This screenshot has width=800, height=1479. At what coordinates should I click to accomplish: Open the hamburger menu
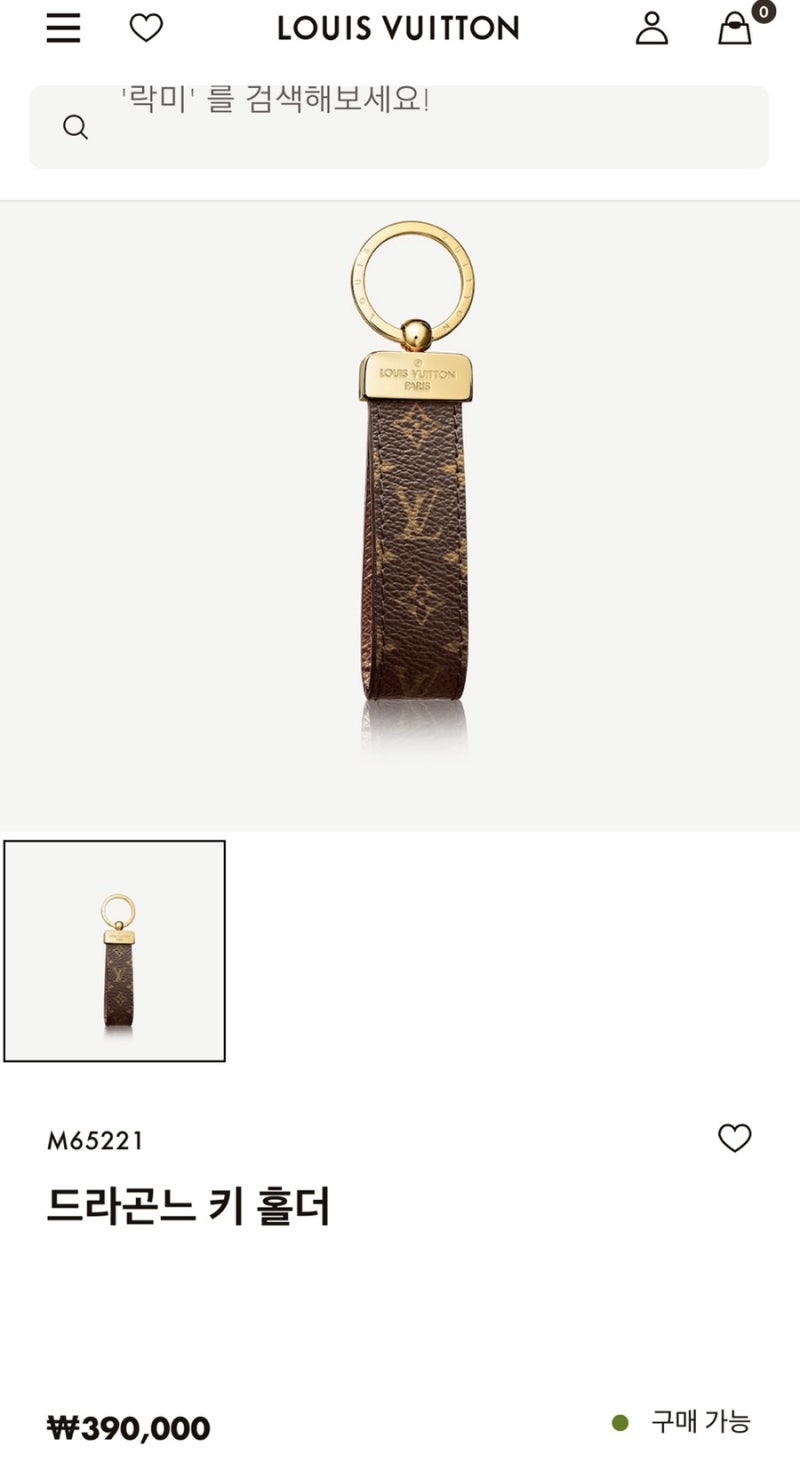tap(63, 28)
